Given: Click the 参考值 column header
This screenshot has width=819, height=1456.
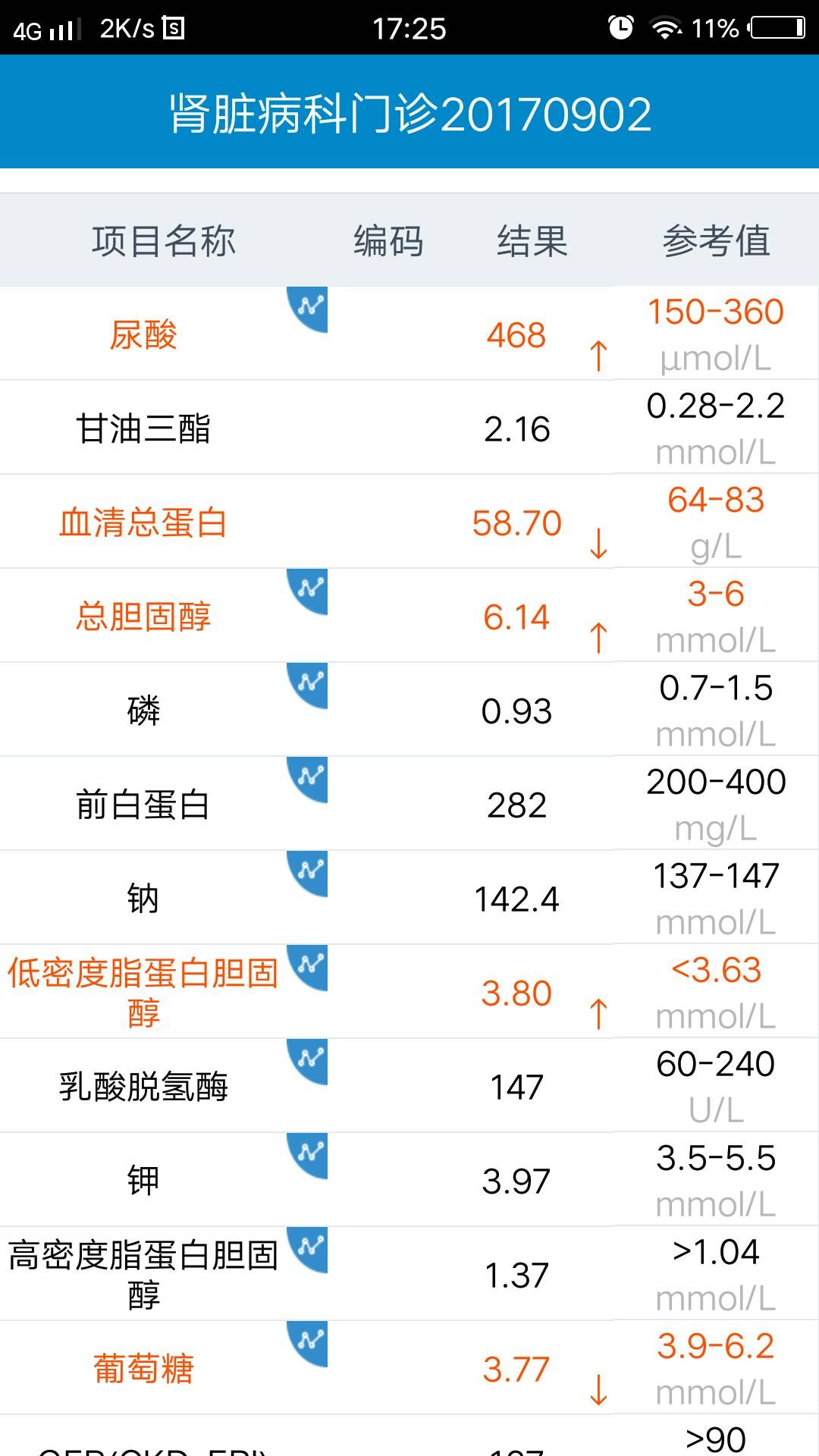Looking at the screenshot, I should point(717,240).
